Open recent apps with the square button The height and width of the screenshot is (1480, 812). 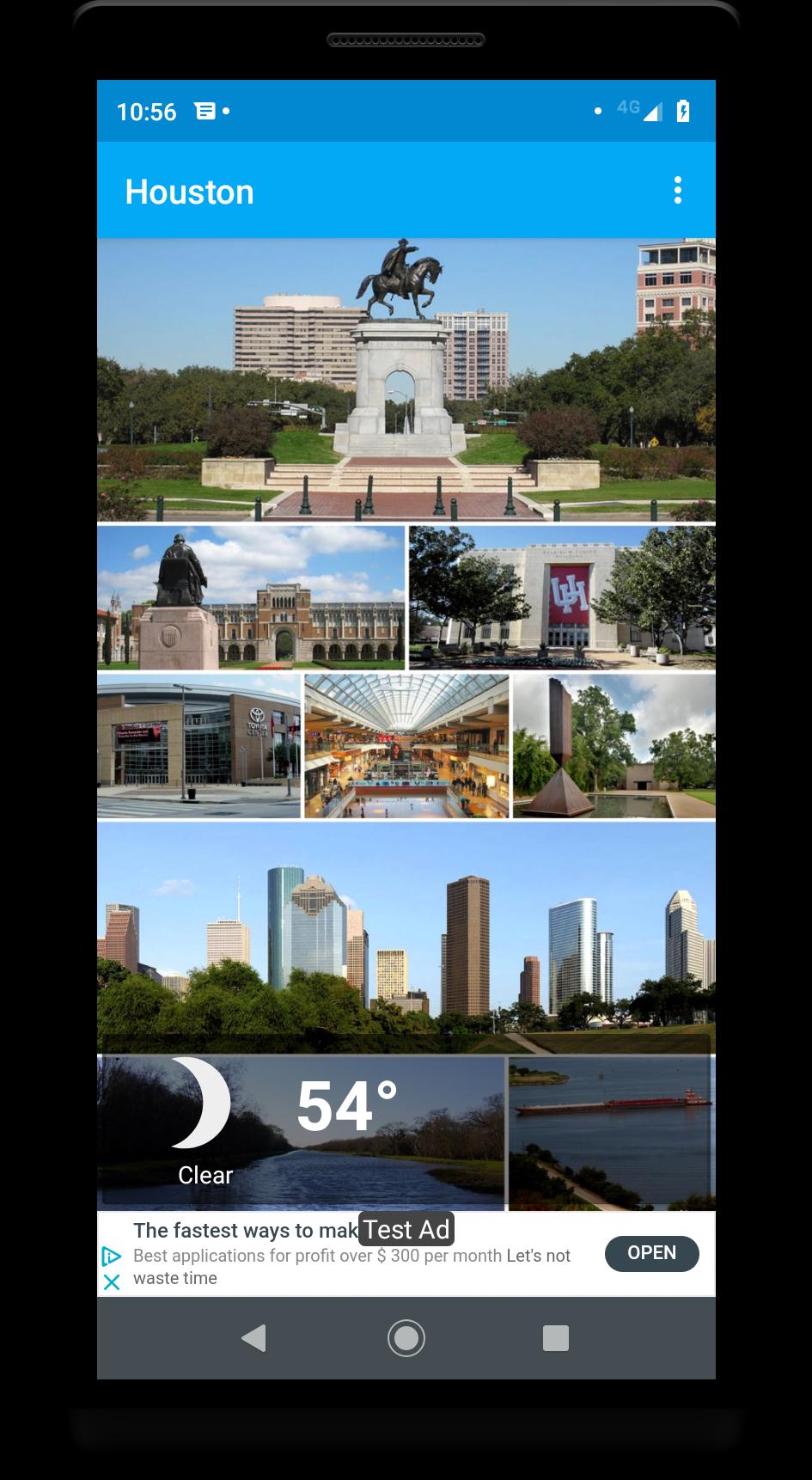556,1337
